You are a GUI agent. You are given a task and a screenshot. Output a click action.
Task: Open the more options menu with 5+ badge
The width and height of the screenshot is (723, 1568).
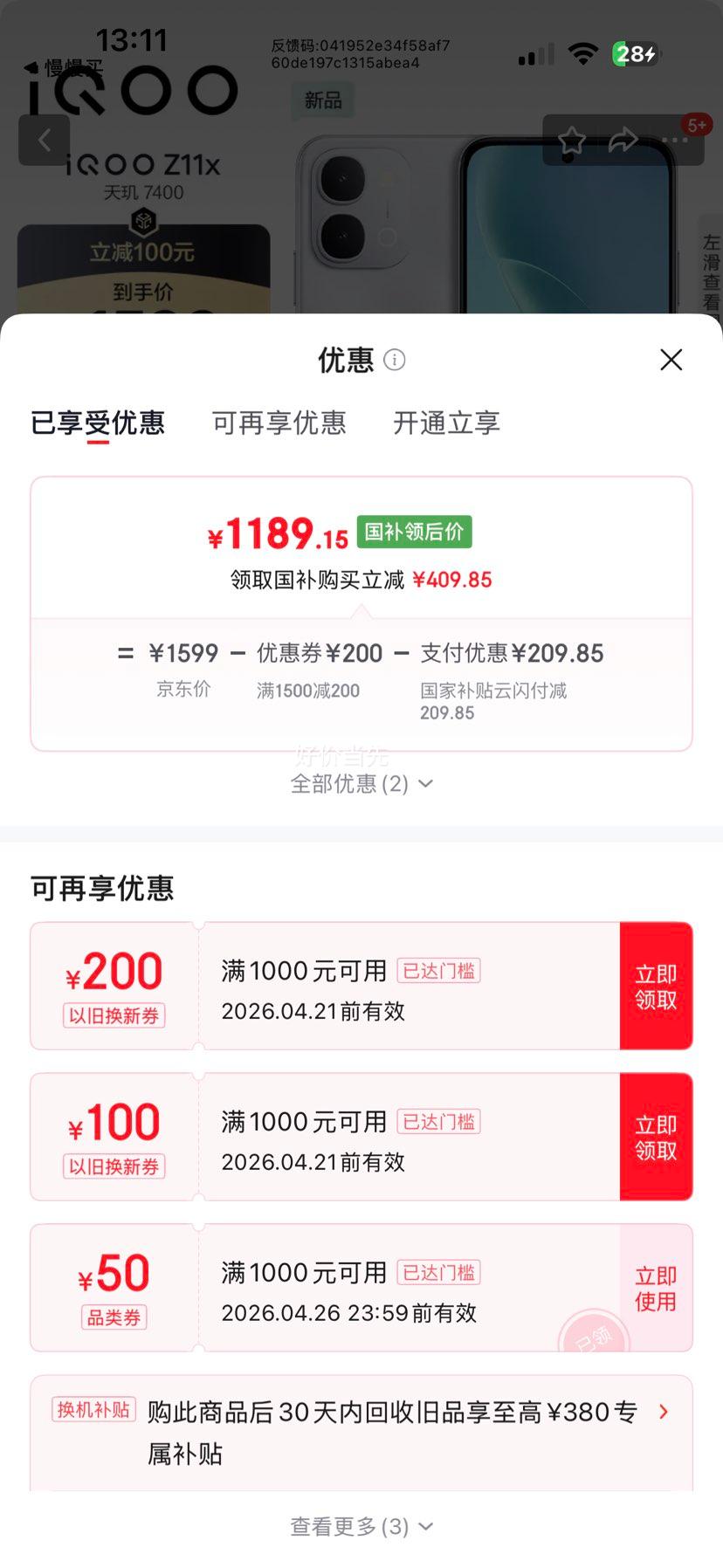[675, 140]
